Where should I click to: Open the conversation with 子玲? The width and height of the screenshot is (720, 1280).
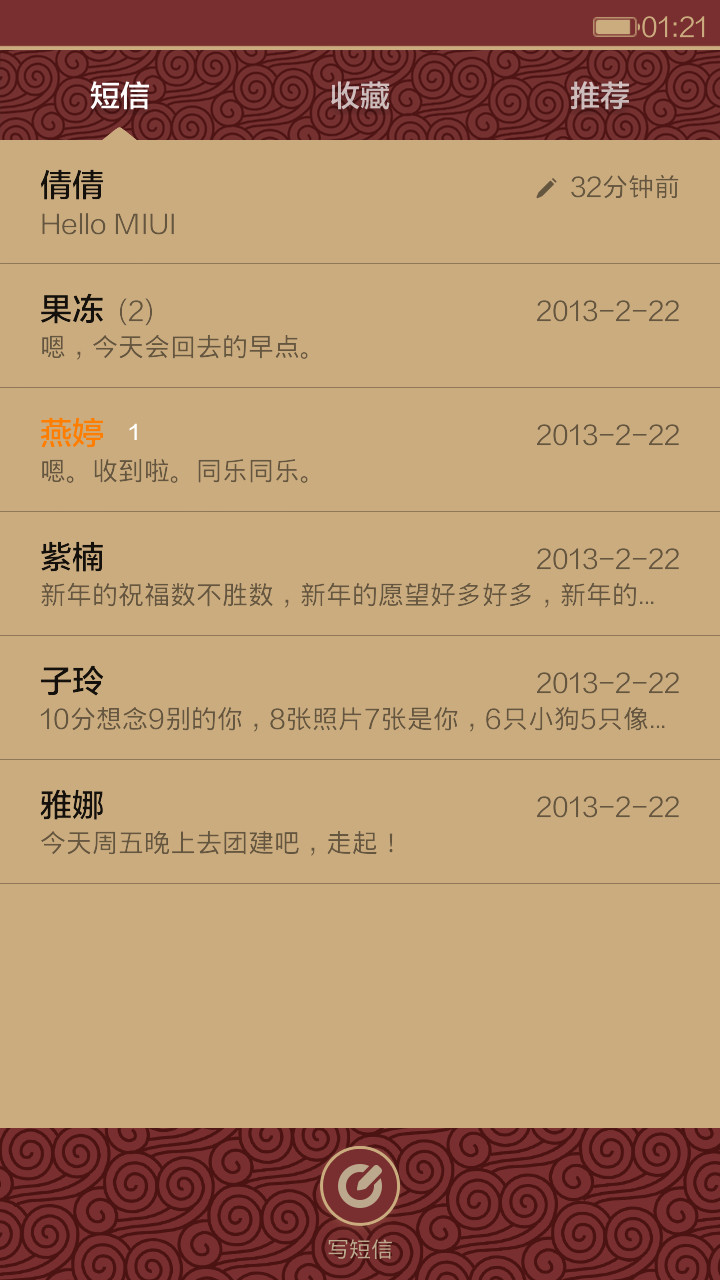pos(360,698)
